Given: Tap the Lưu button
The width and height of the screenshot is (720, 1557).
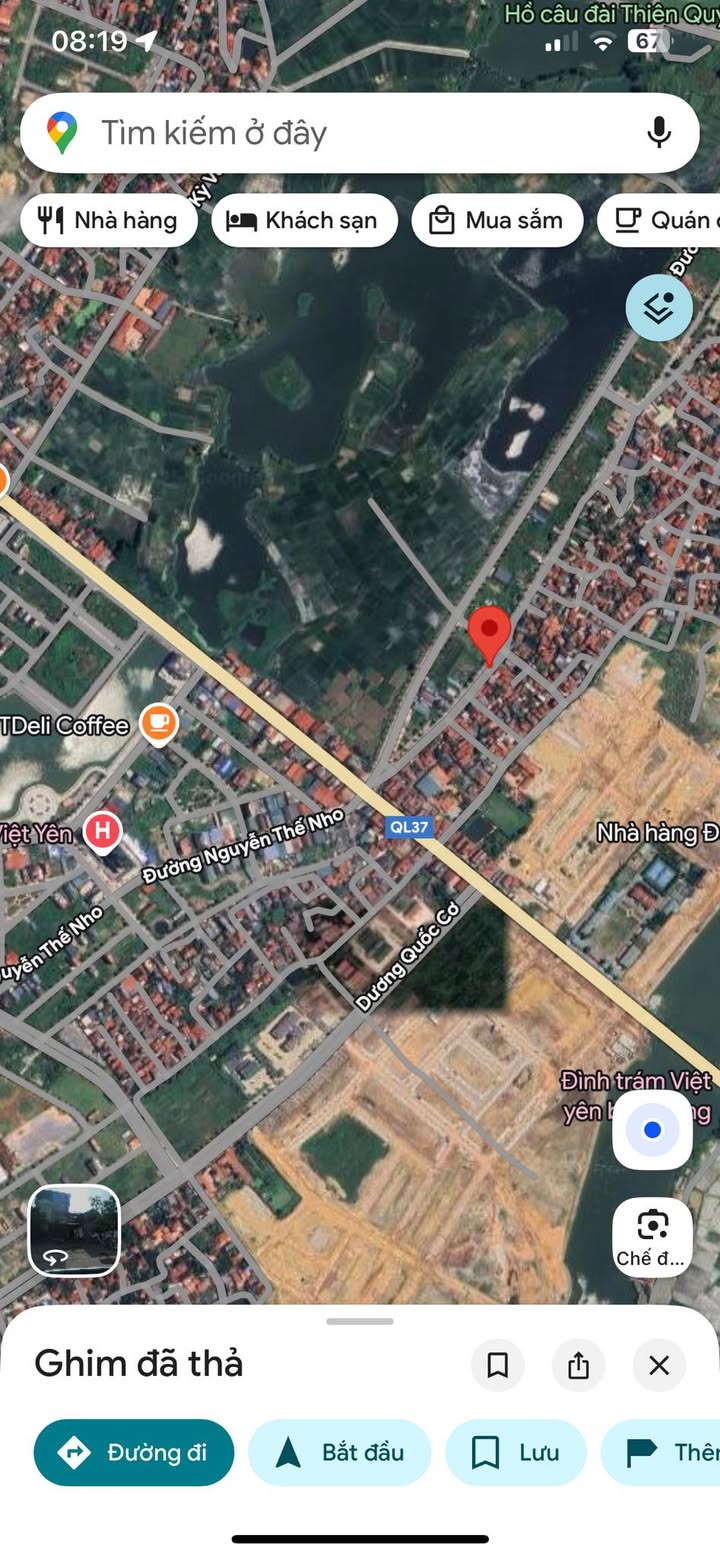Looking at the screenshot, I should coord(516,1453).
